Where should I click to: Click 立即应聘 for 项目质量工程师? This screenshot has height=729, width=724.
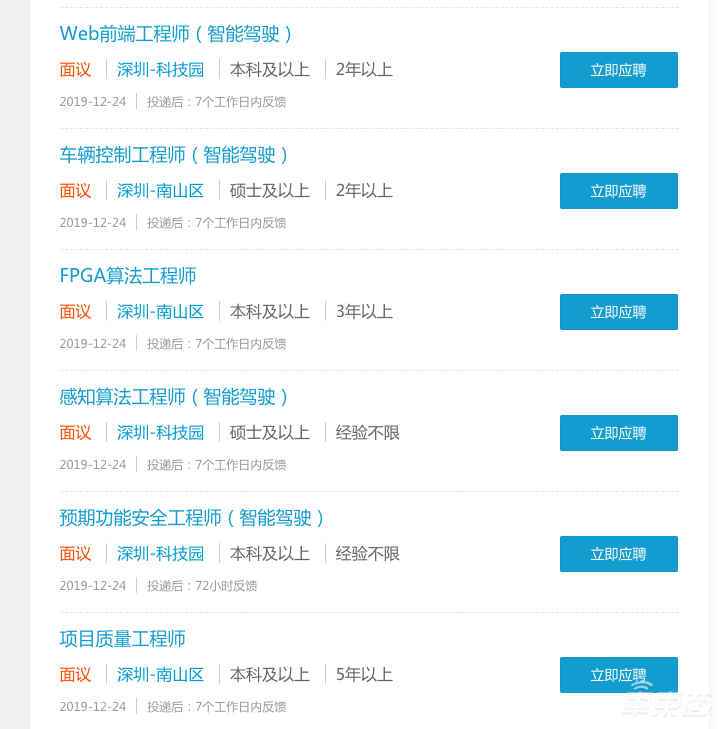pyautogui.click(x=618, y=674)
